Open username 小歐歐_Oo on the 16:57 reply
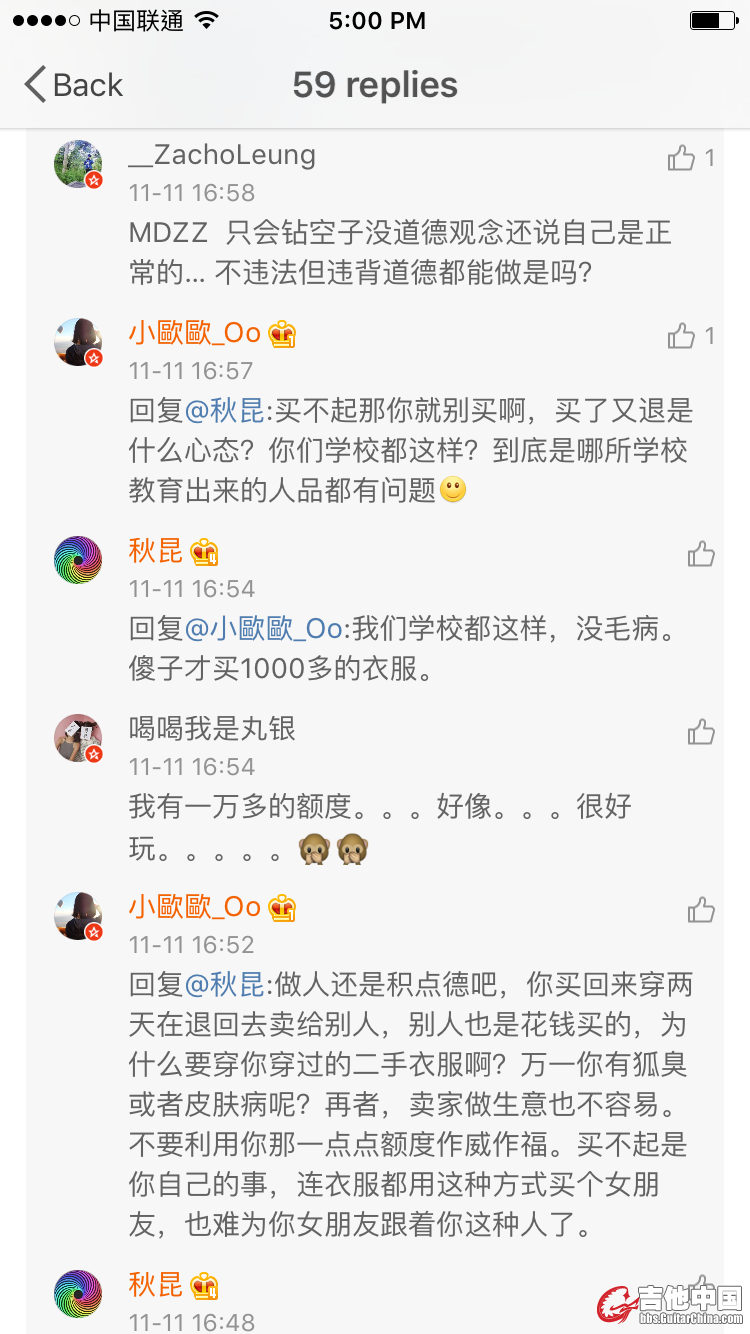 coord(195,333)
